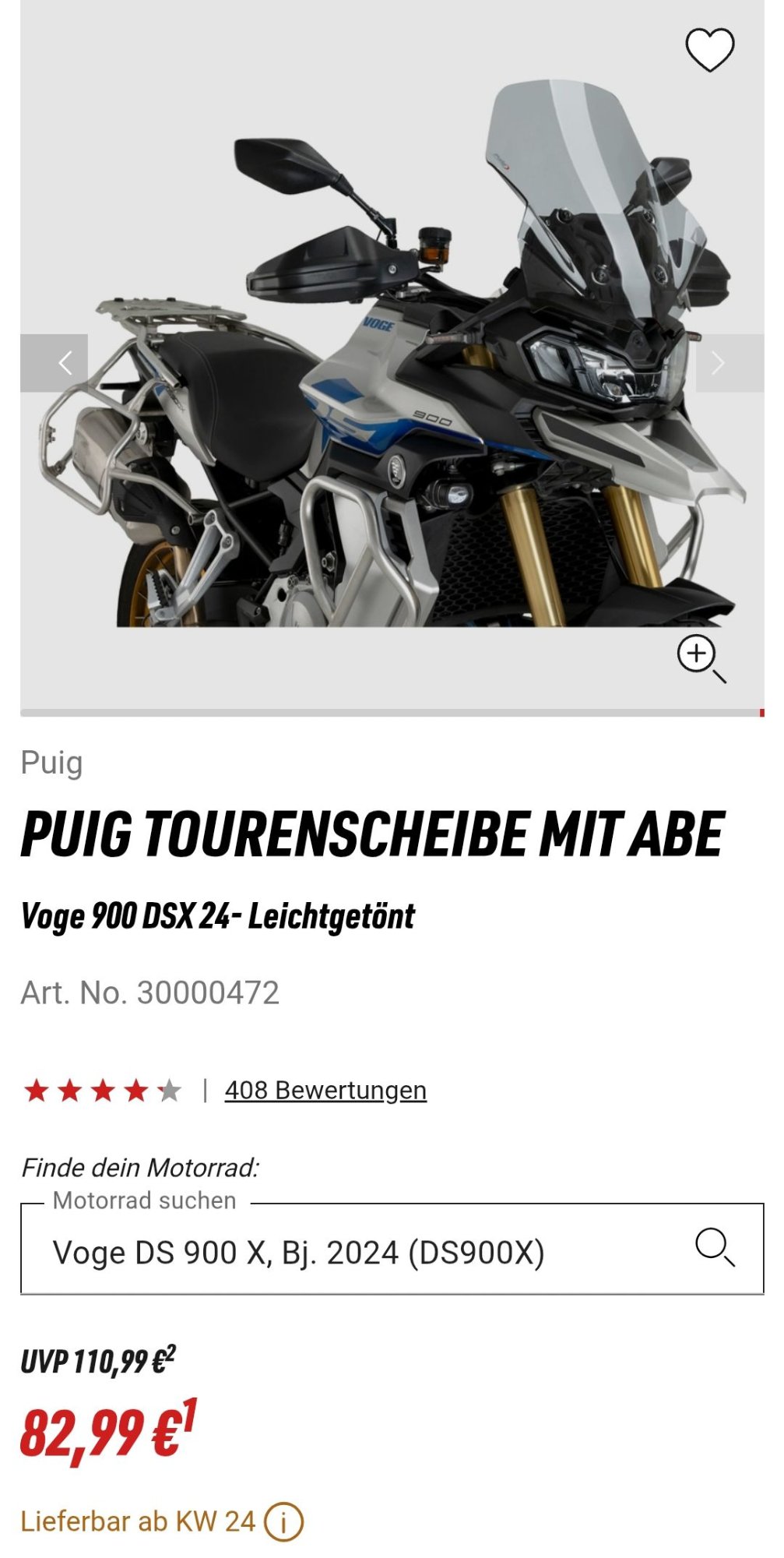Enlarge the product image with the magnifier
The width and height of the screenshot is (784, 1558).
pos(701,658)
